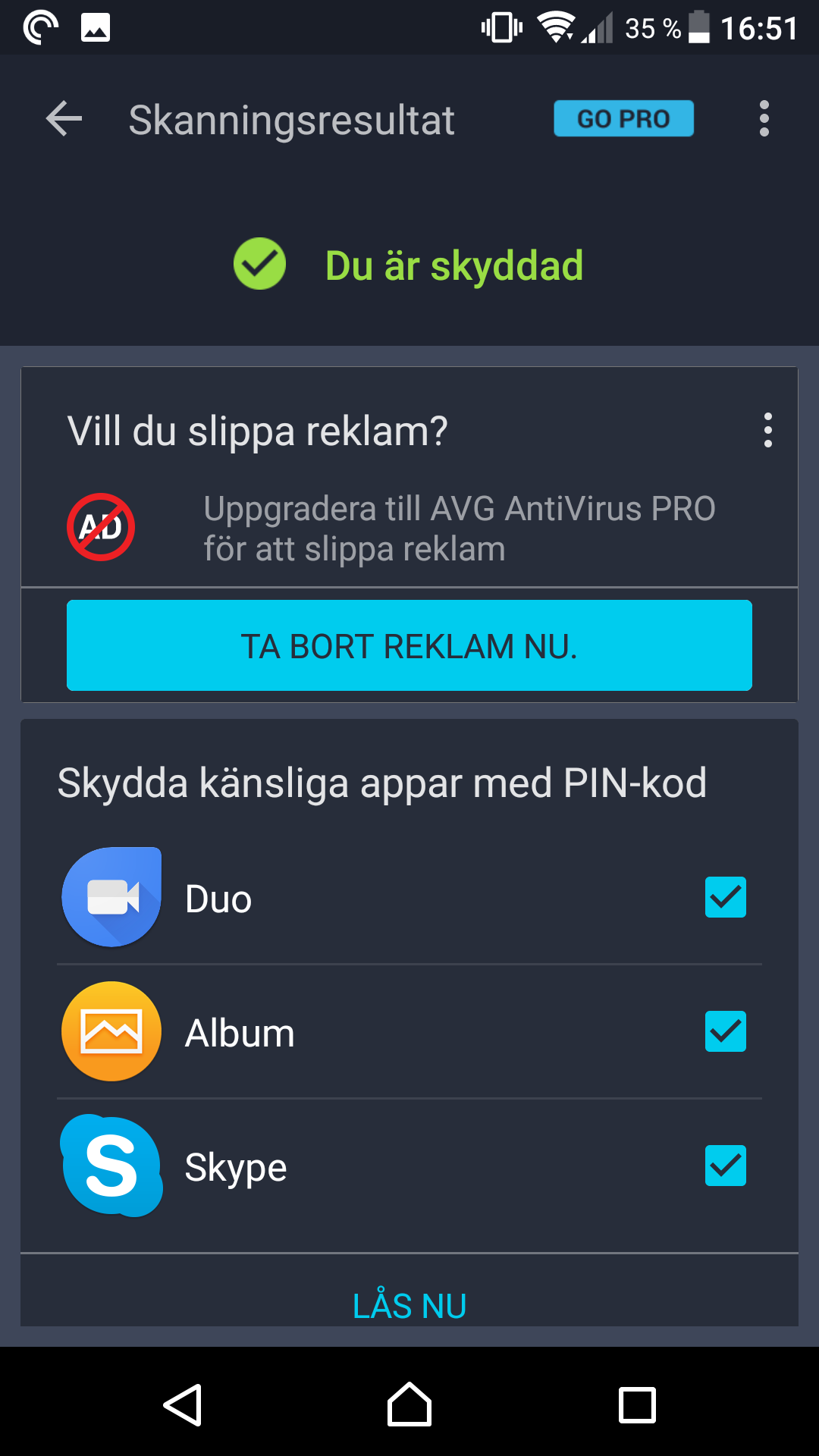Tap TA BORT REKLAM NU button

pyautogui.click(x=409, y=646)
